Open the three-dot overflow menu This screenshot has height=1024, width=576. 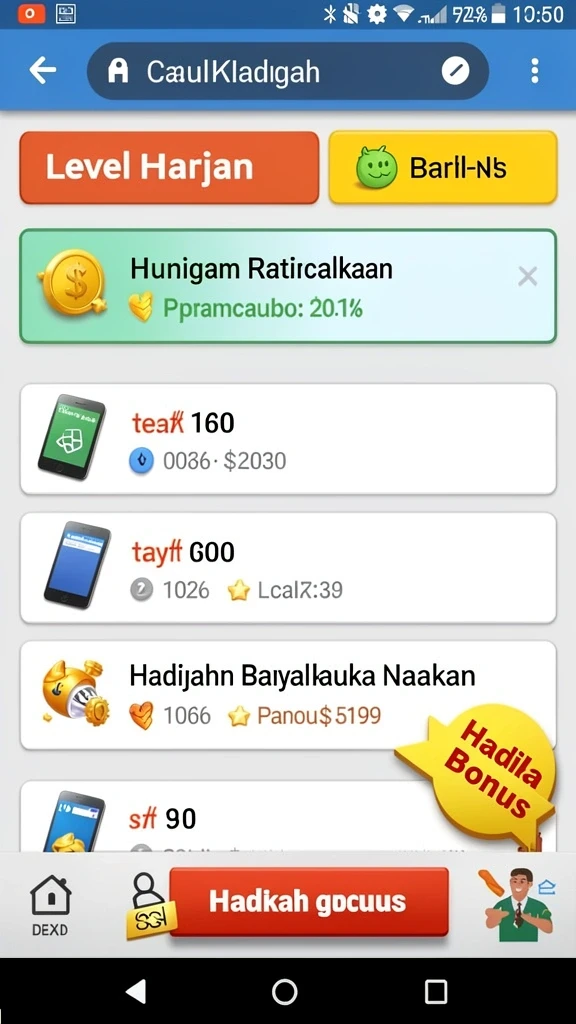(535, 71)
